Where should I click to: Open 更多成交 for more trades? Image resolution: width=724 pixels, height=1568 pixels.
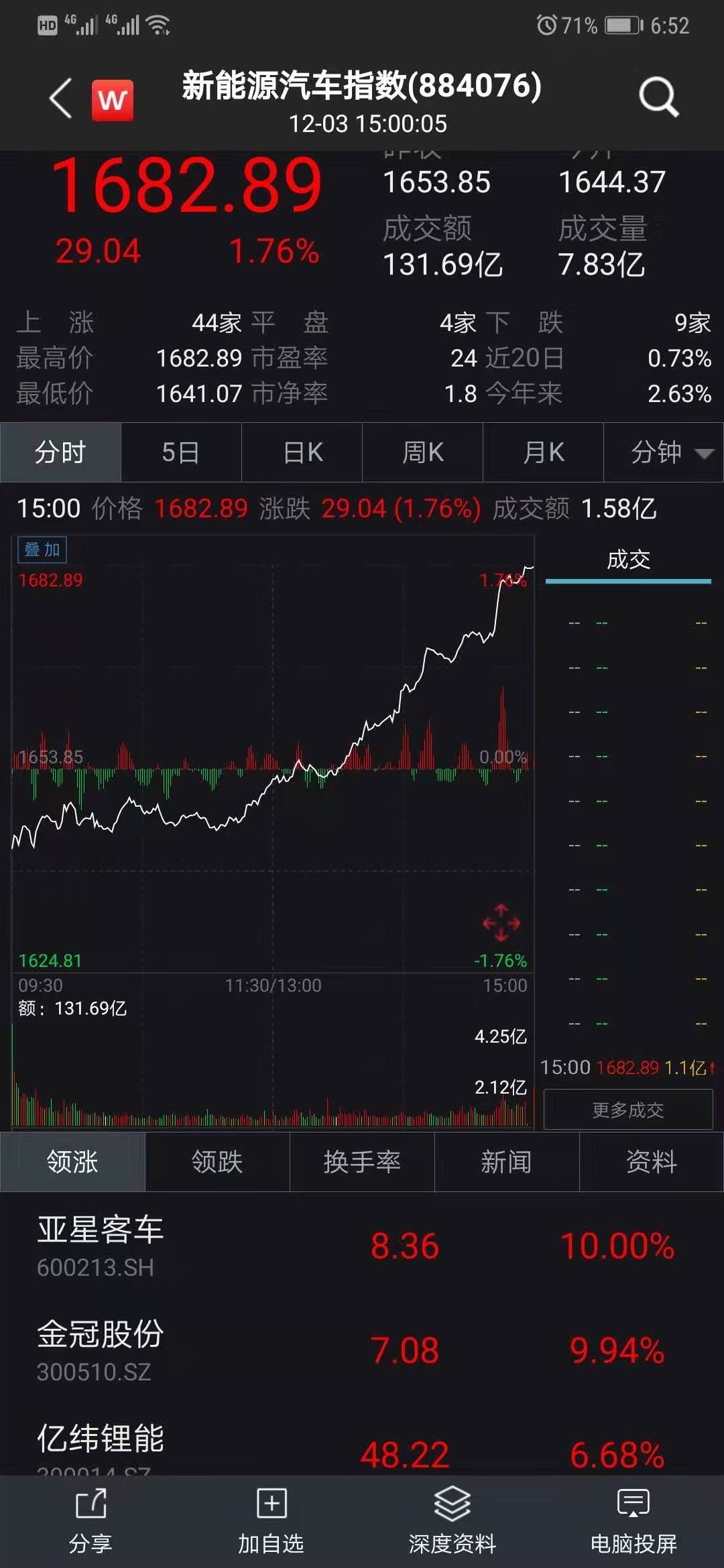click(x=627, y=1110)
